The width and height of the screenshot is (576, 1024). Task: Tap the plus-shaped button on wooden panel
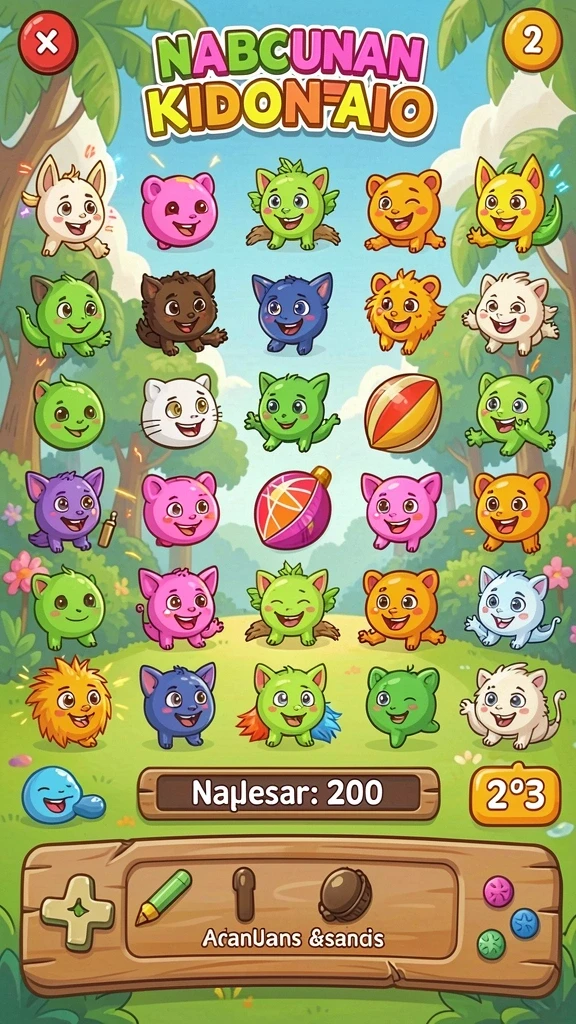[77, 912]
